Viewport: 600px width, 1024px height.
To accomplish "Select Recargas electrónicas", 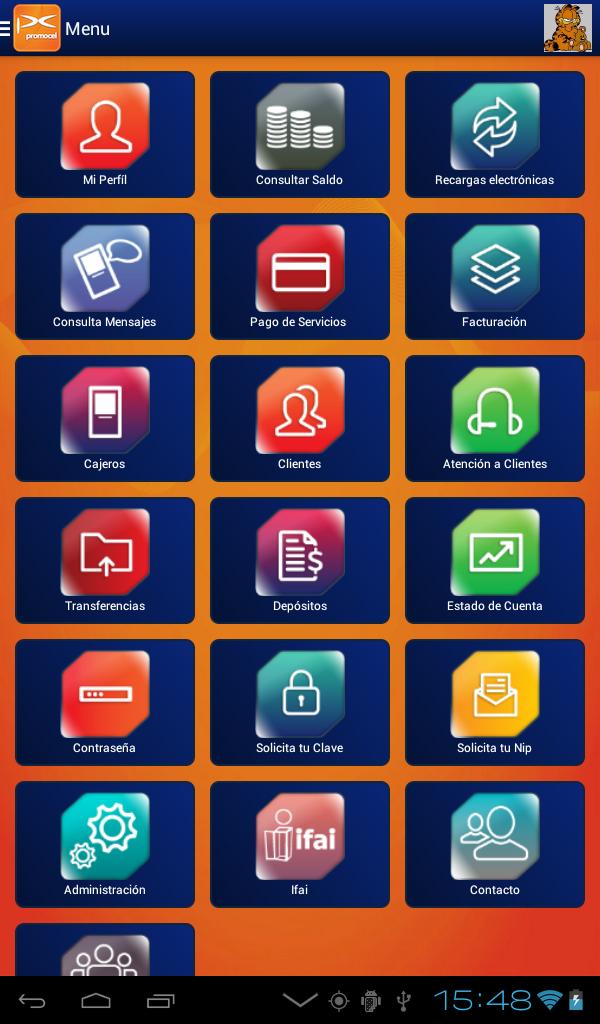I will pyautogui.click(x=494, y=134).
